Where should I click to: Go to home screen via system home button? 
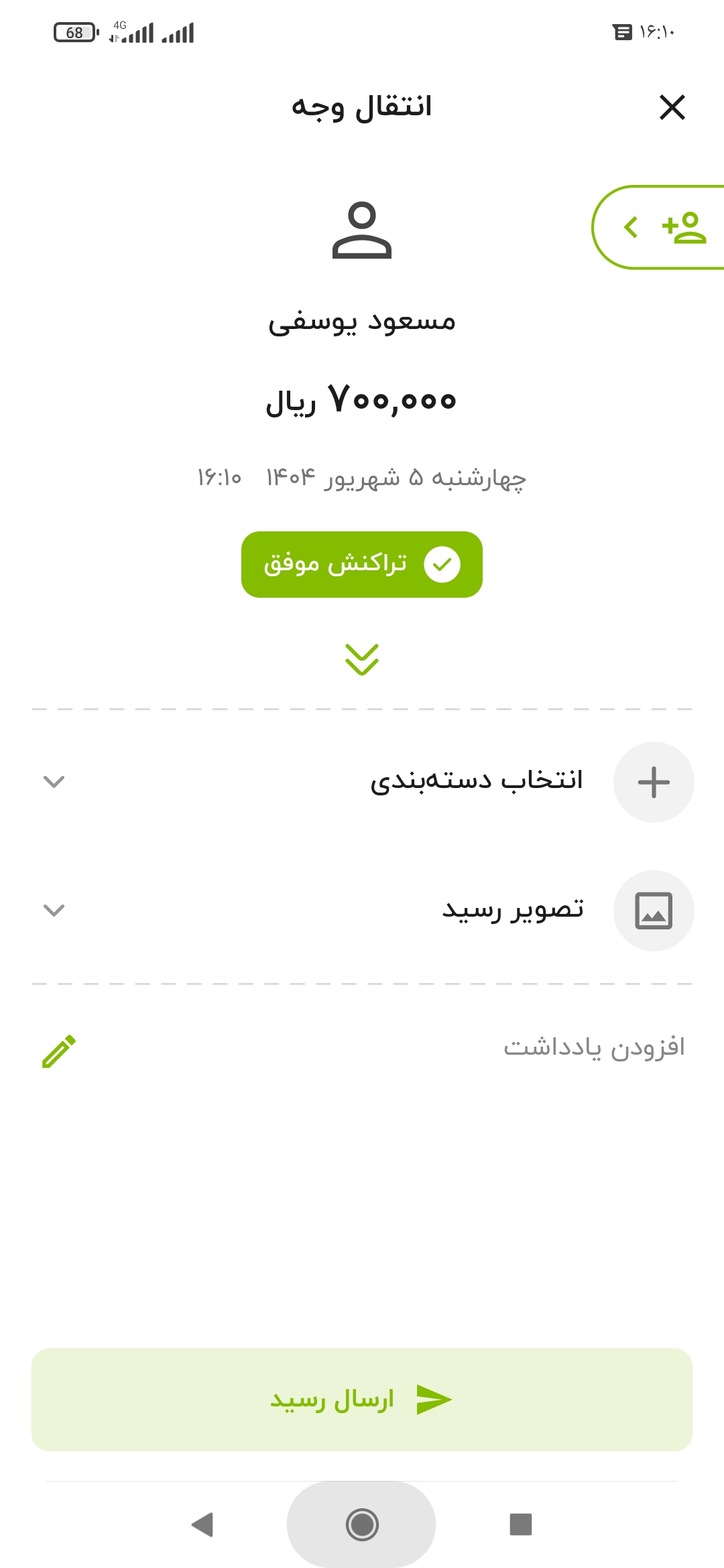click(362, 1524)
